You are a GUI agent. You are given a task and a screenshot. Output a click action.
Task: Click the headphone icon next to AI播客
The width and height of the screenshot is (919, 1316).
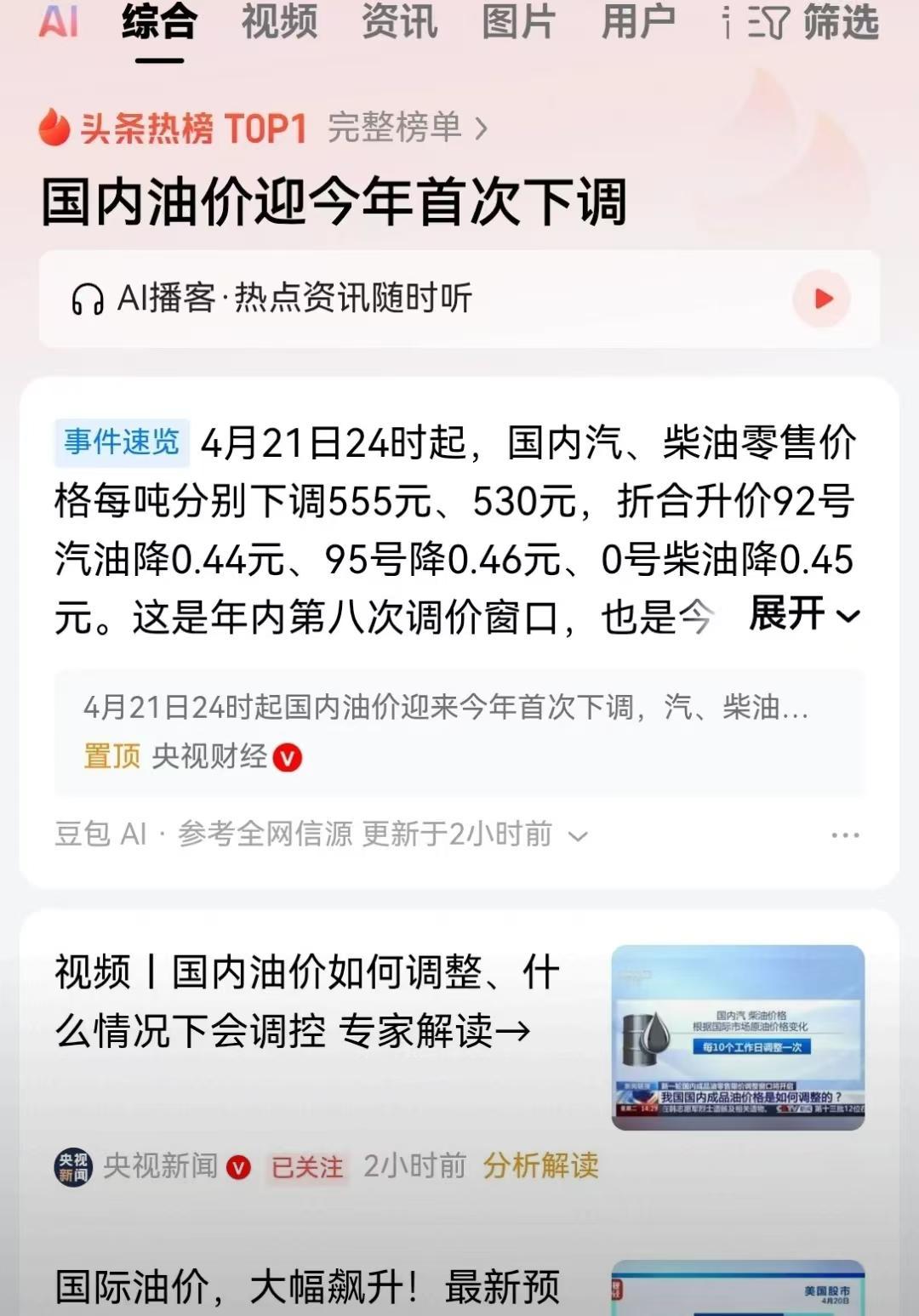point(88,299)
